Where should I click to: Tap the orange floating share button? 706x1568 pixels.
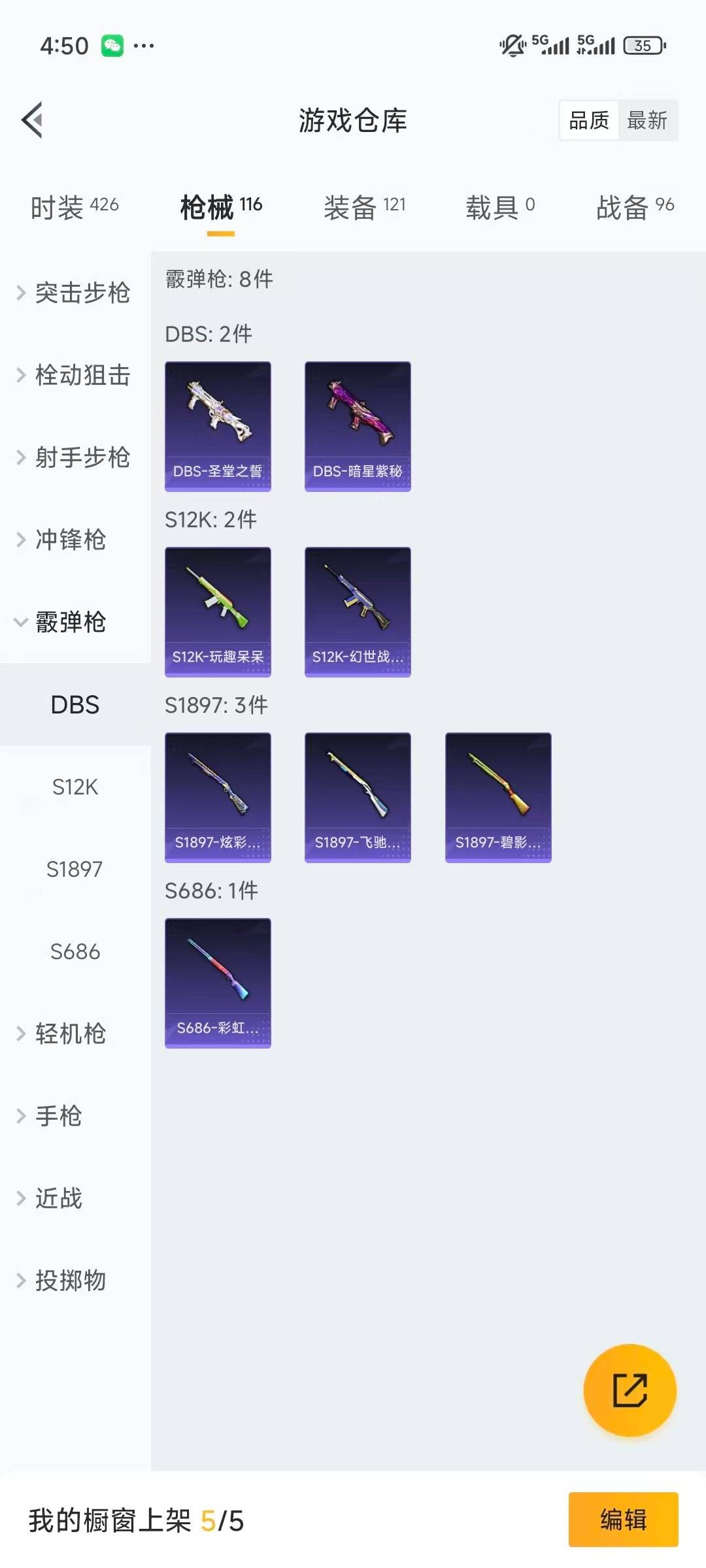(630, 1390)
